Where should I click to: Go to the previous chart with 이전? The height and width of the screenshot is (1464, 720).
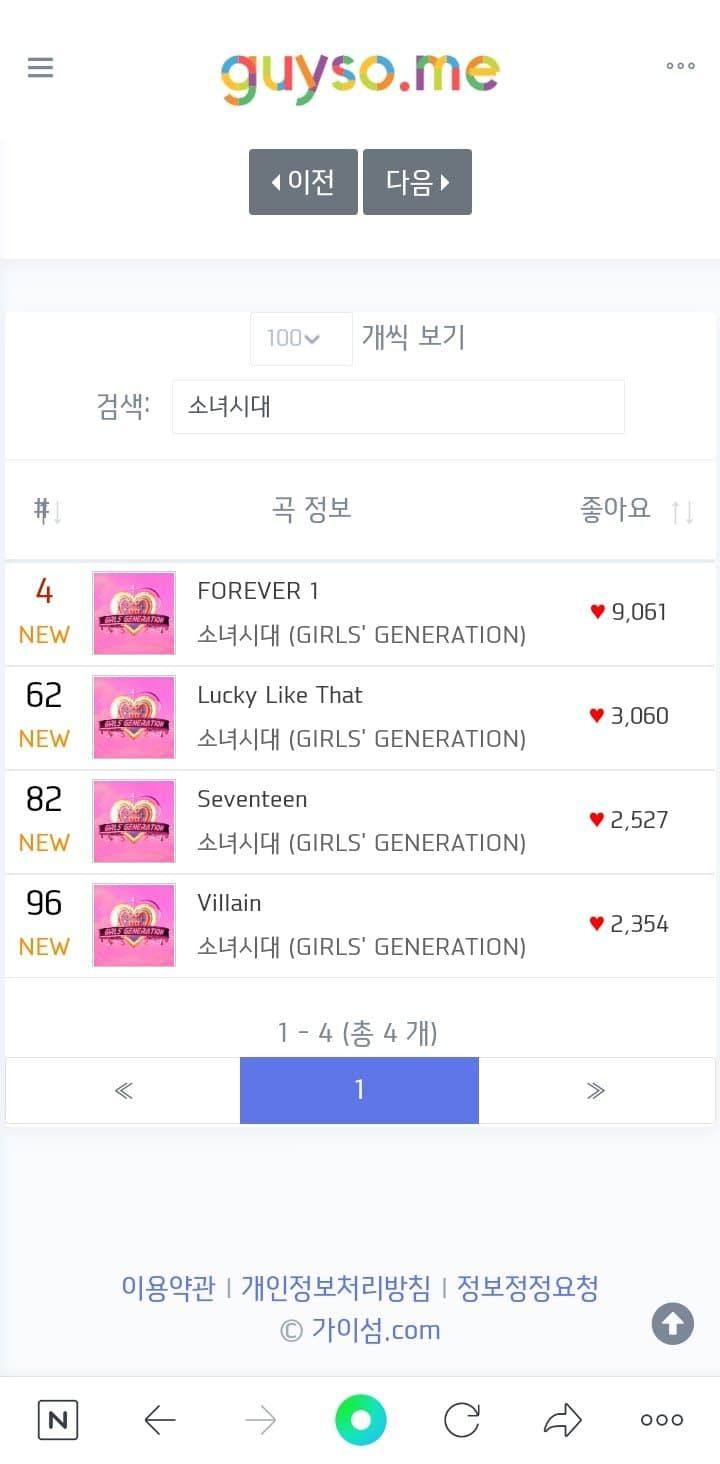coord(303,182)
